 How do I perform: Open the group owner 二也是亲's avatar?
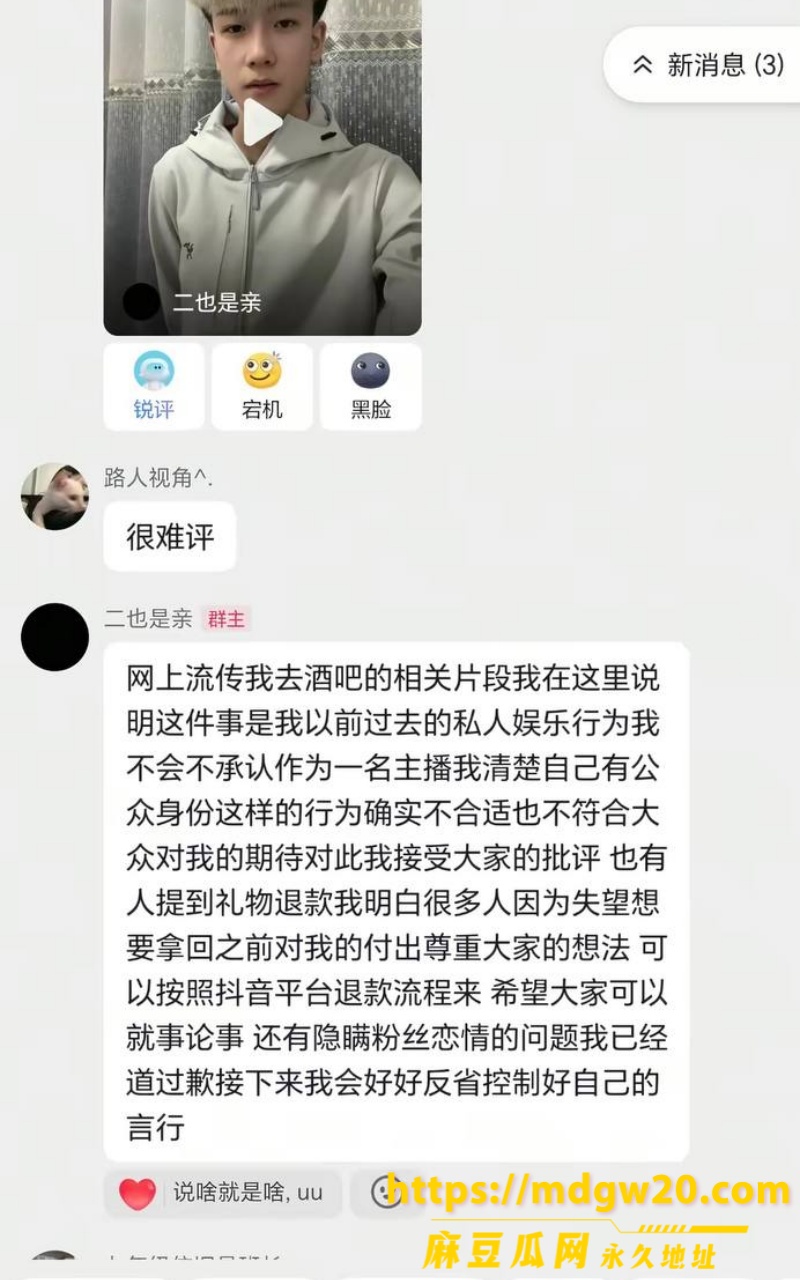[x=55, y=637]
